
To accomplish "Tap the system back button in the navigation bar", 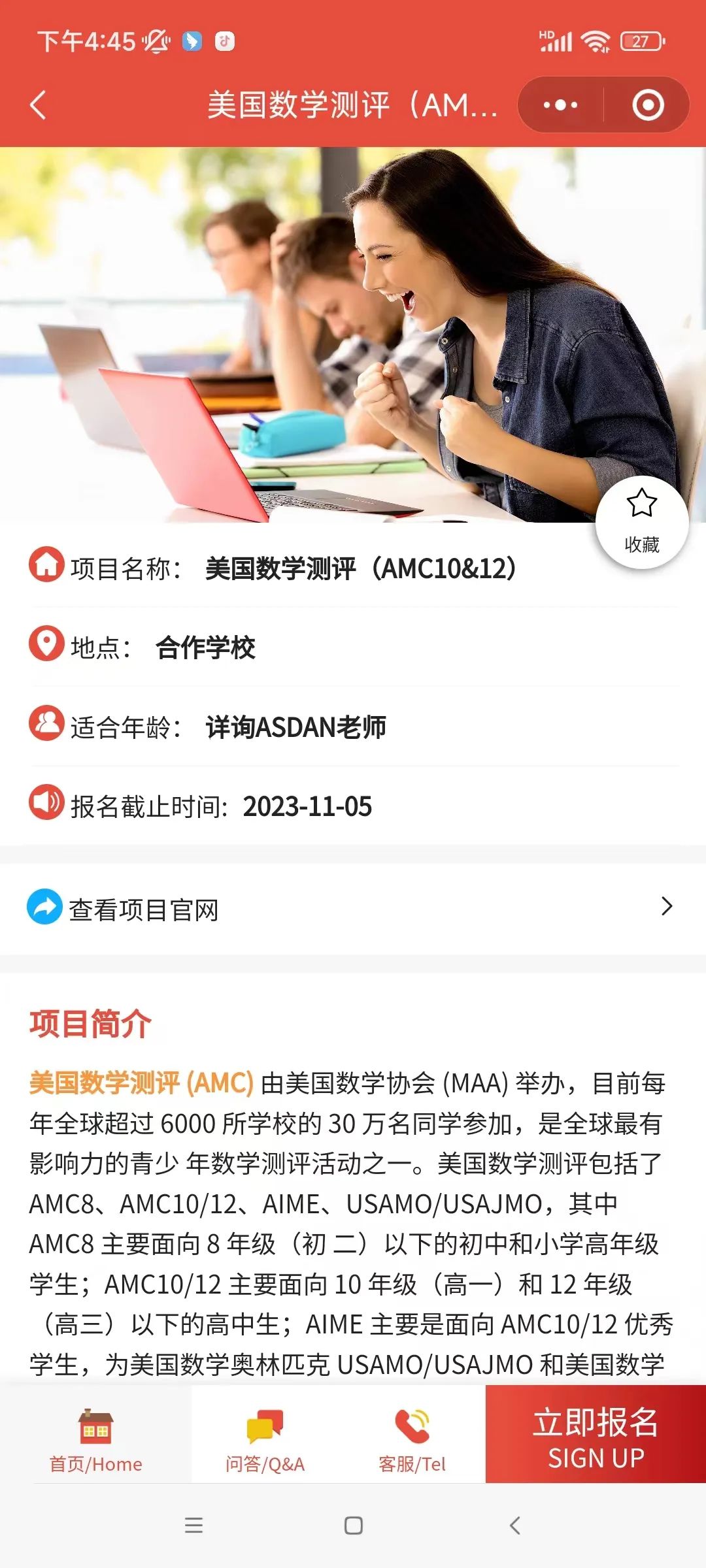I will pos(514,1526).
